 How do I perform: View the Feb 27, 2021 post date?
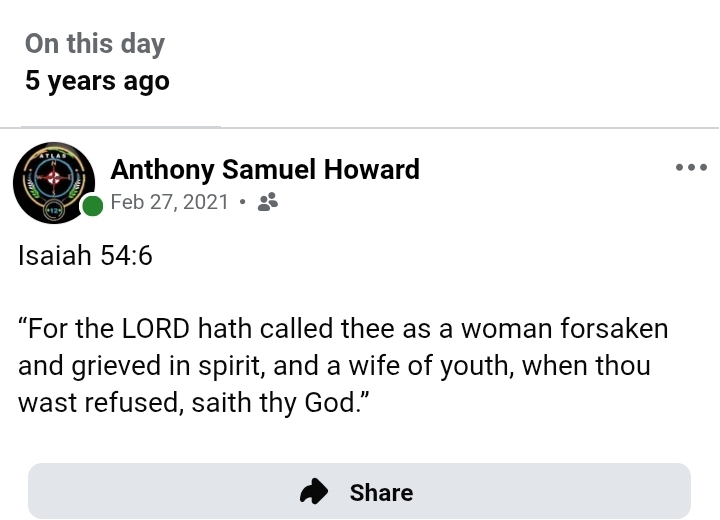[169, 202]
